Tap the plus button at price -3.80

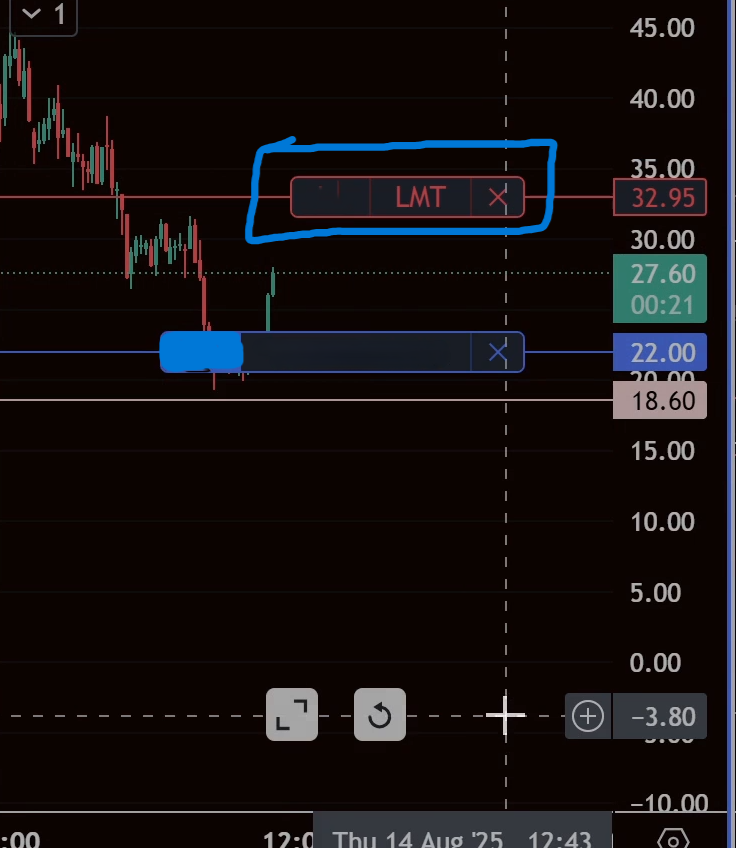point(588,716)
